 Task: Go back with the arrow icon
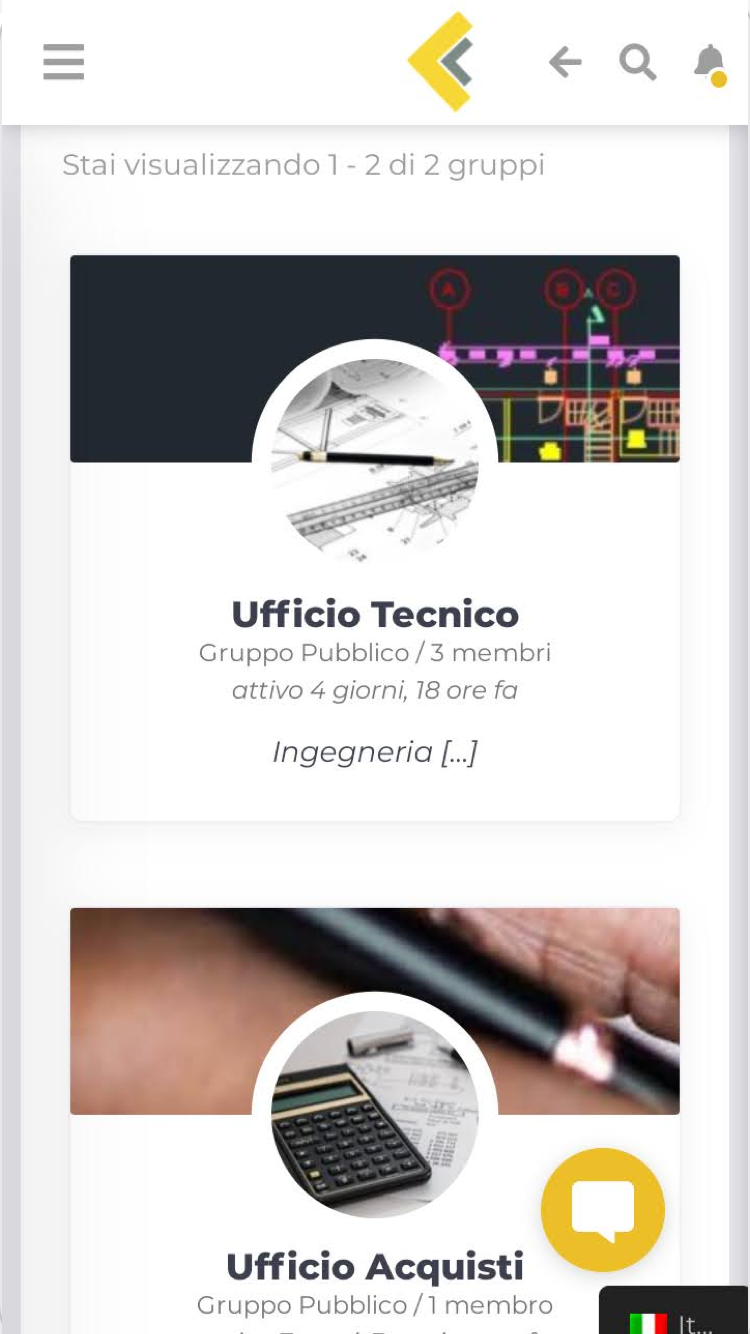pyautogui.click(x=565, y=63)
